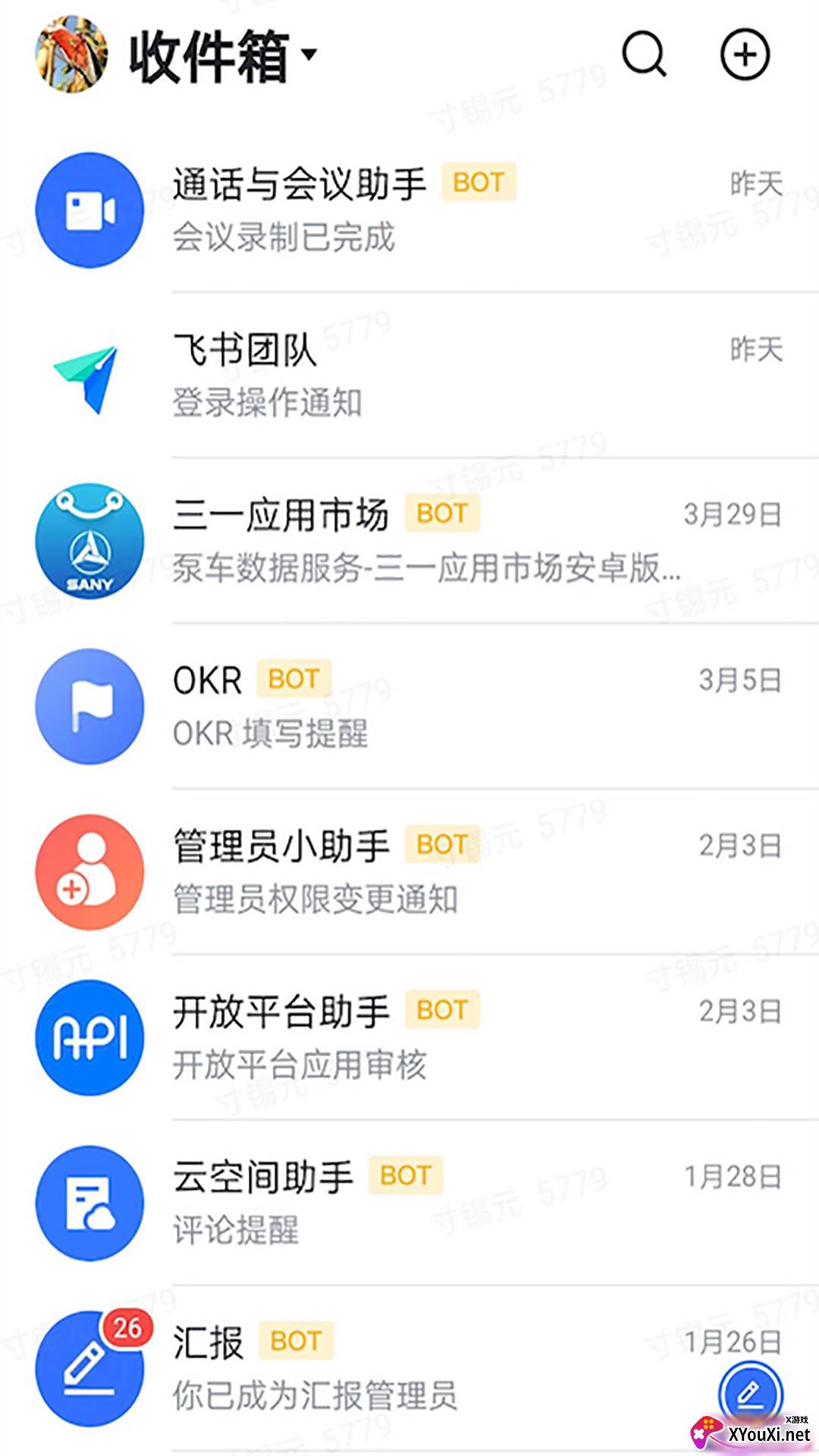This screenshot has width=819, height=1456.
Task: Open the 通话与会议助手 video call bot icon
Action: tap(89, 211)
